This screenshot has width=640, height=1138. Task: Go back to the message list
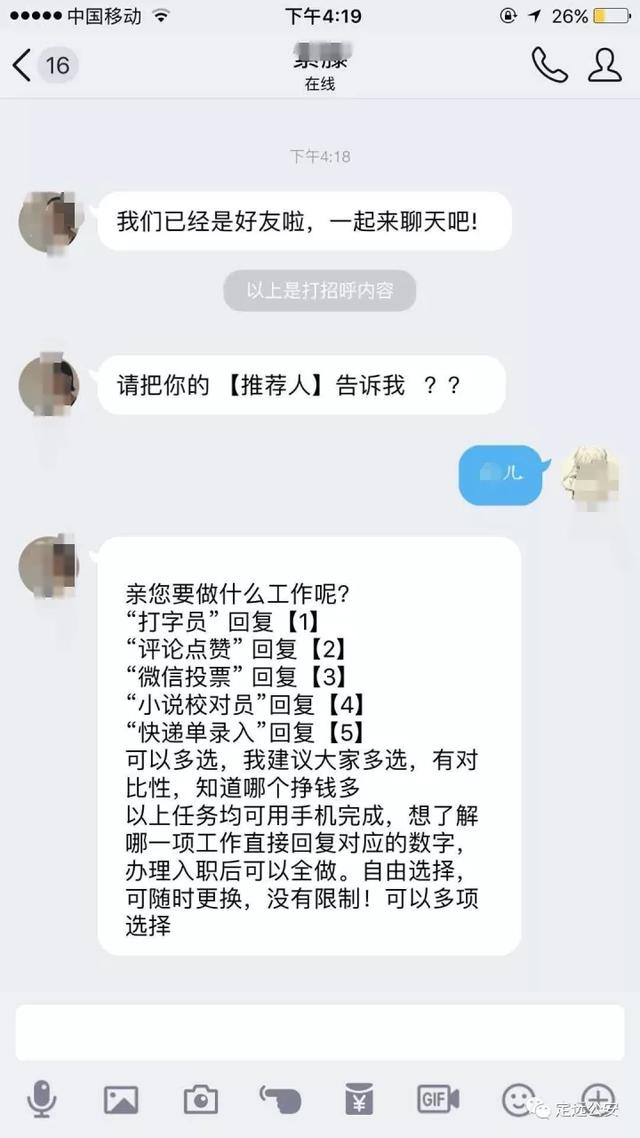(44, 66)
